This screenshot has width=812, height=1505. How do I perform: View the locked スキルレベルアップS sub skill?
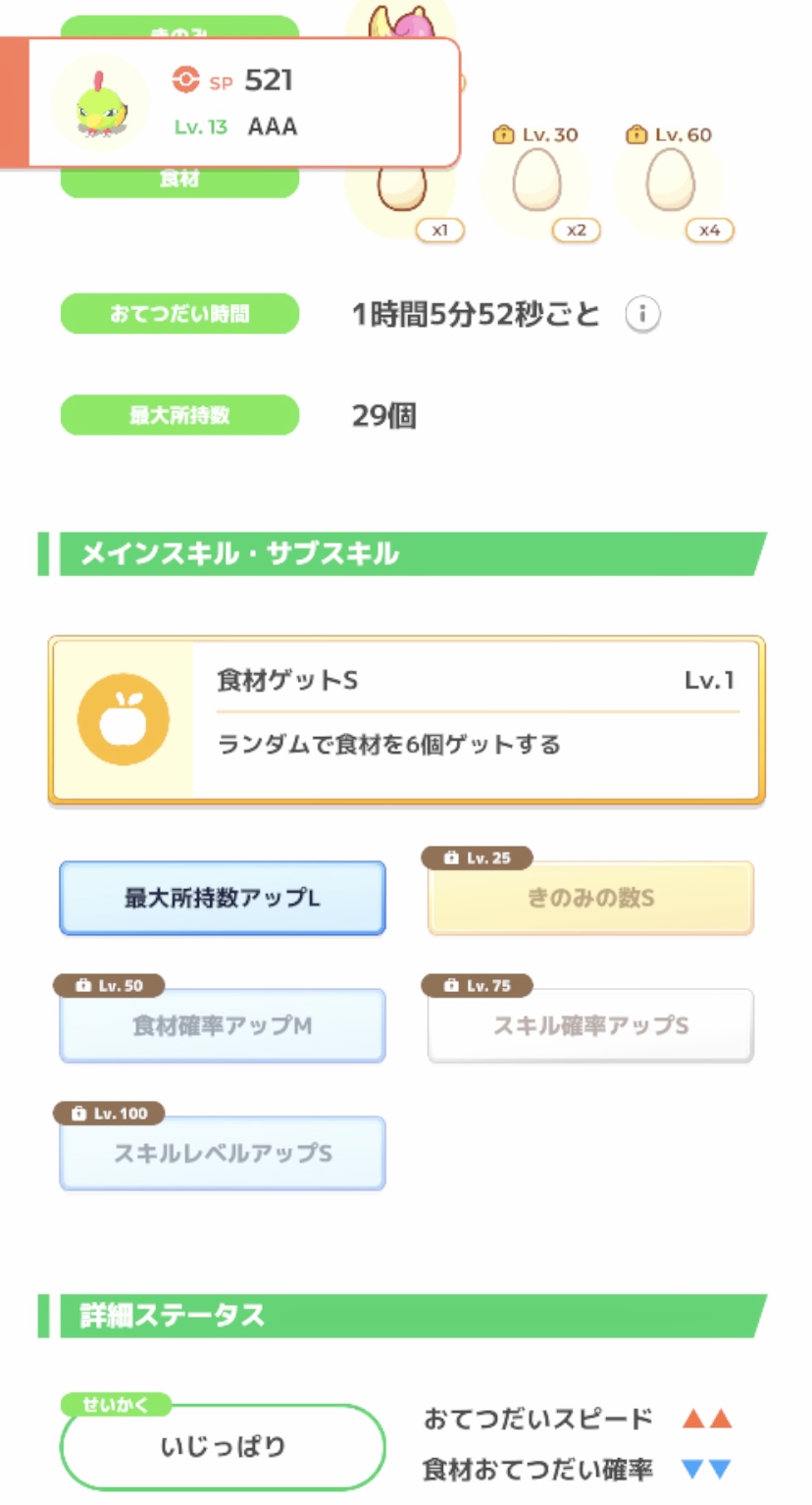pyautogui.click(x=223, y=1154)
